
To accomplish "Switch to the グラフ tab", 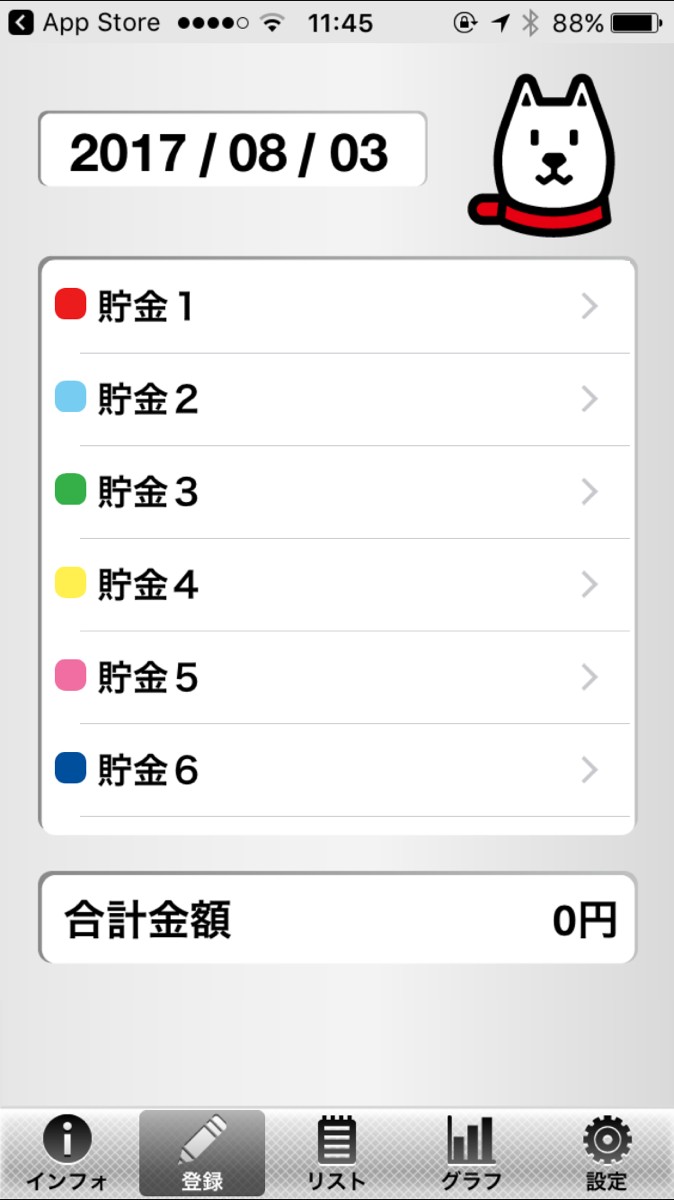I will coord(471,1153).
